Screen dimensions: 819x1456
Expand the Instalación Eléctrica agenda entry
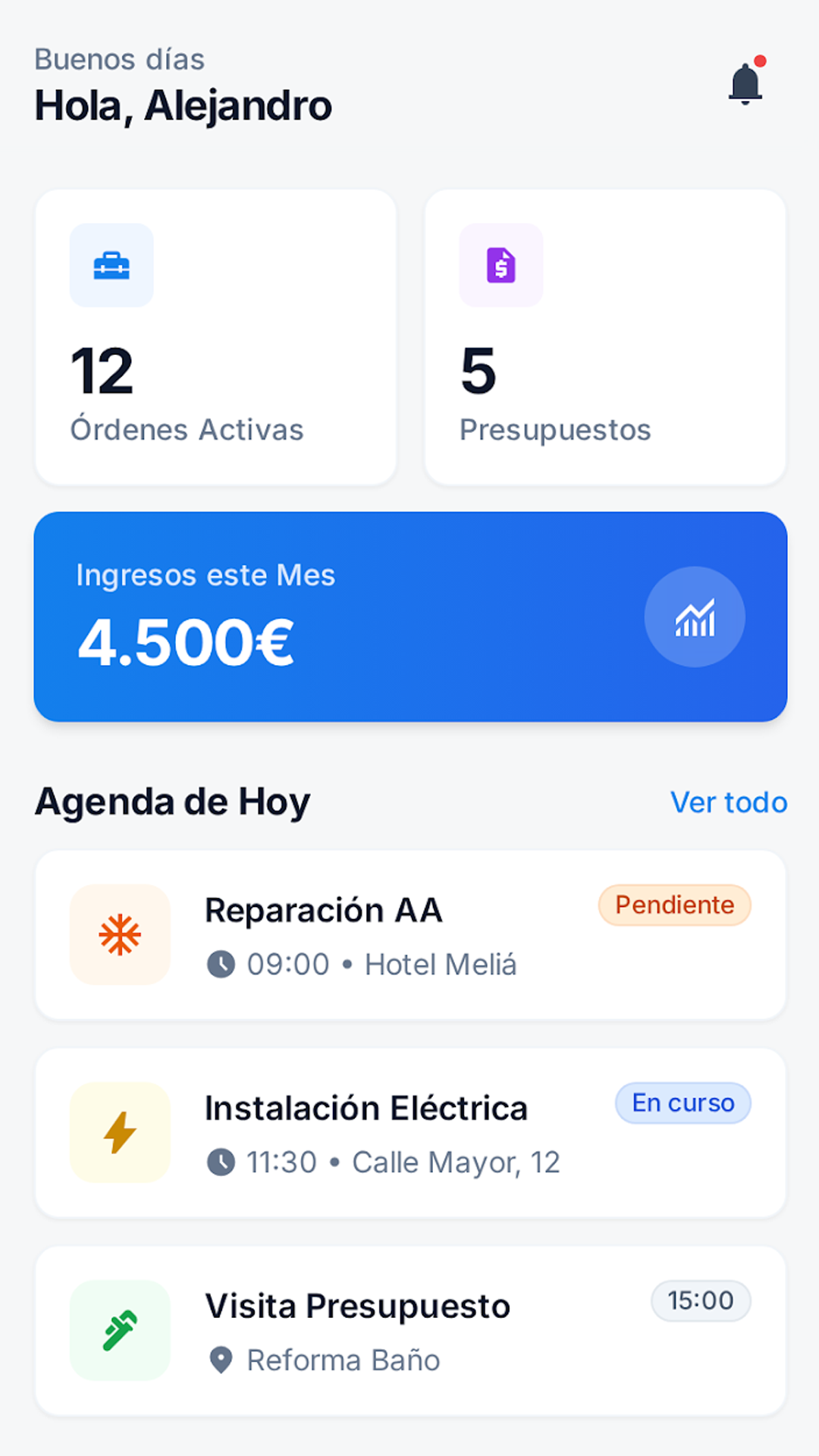pos(409,1131)
